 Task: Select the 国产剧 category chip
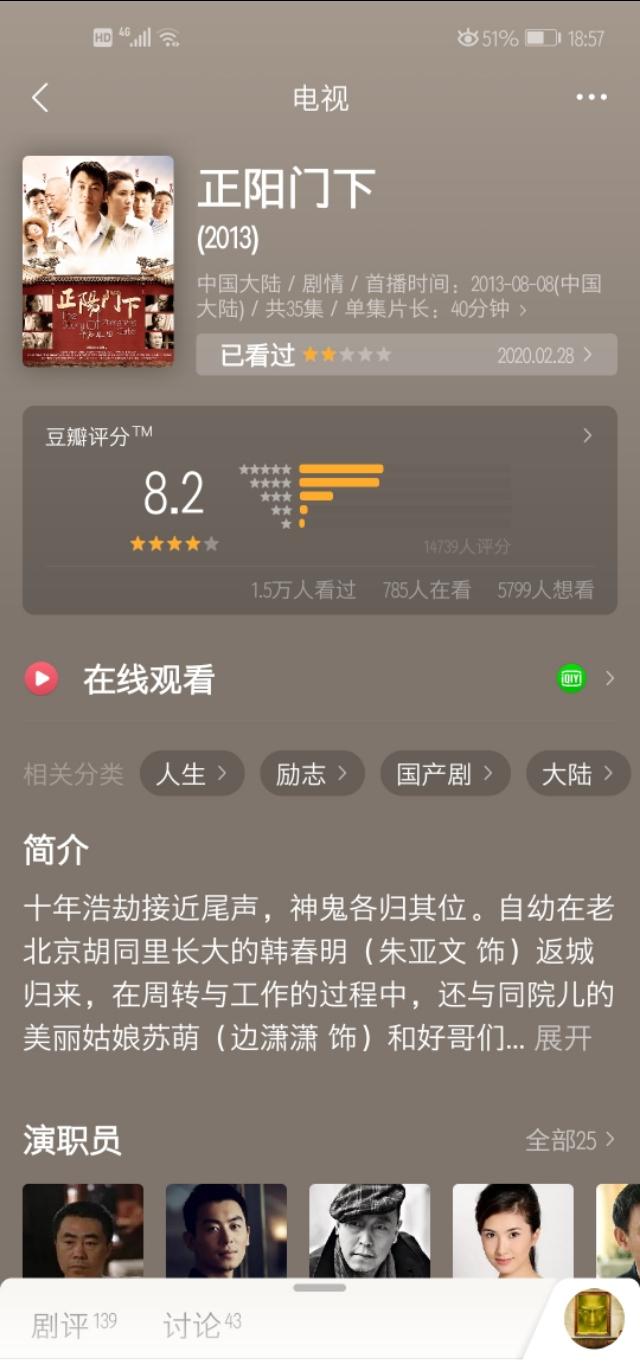(445, 774)
